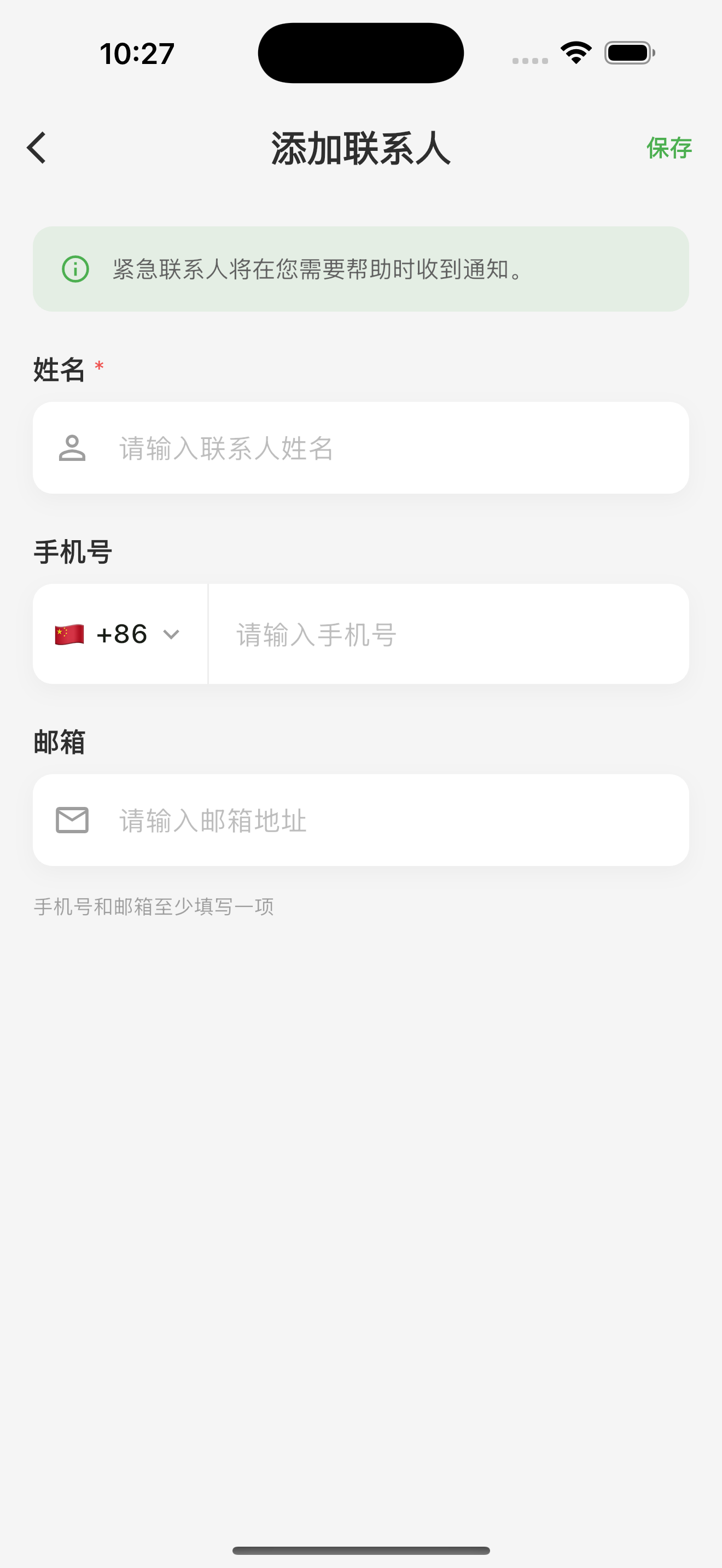Image resolution: width=722 pixels, height=1568 pixels.
Task: Tap 保存 to save the contact
Action: pyautogui.click(x=669, y=148)
